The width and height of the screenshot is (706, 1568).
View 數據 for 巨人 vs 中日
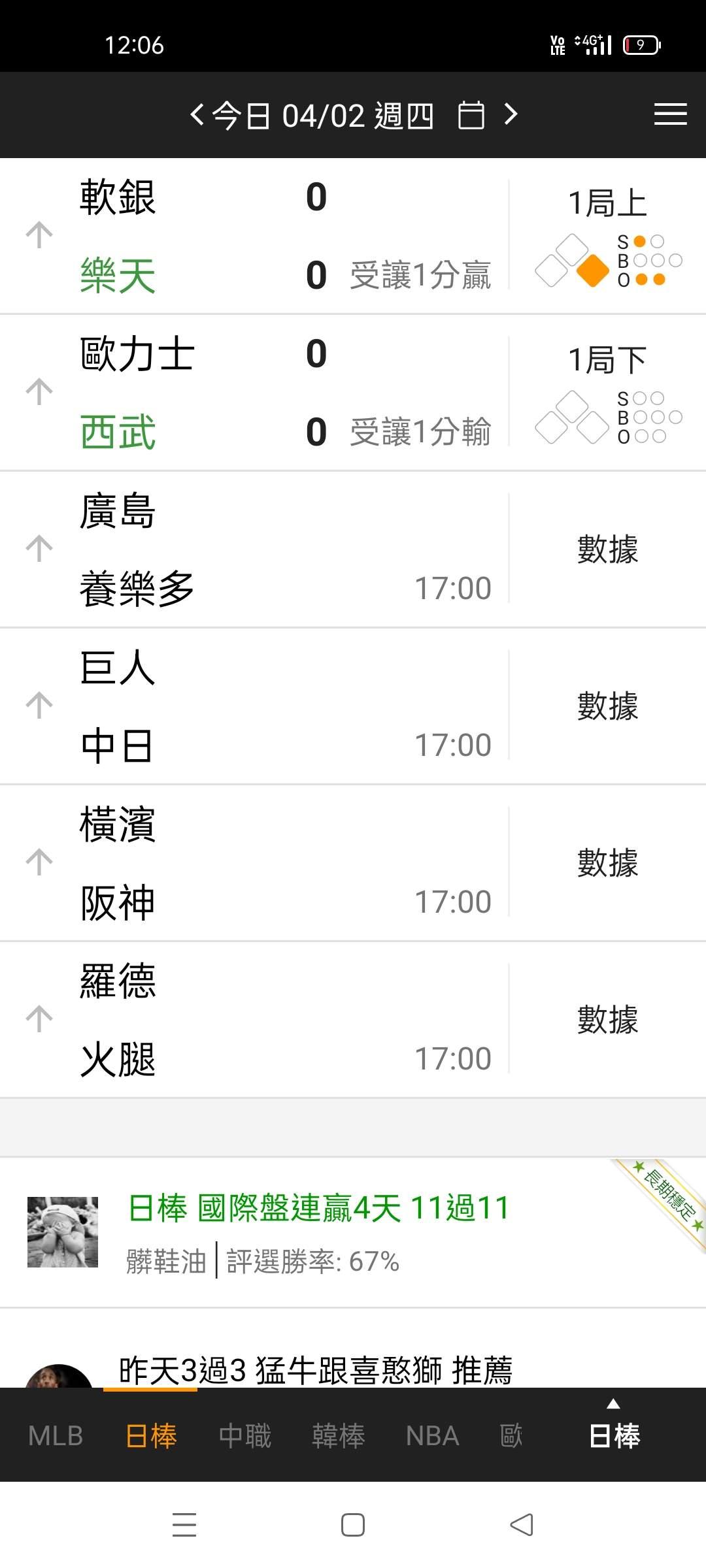pos(607,706)
